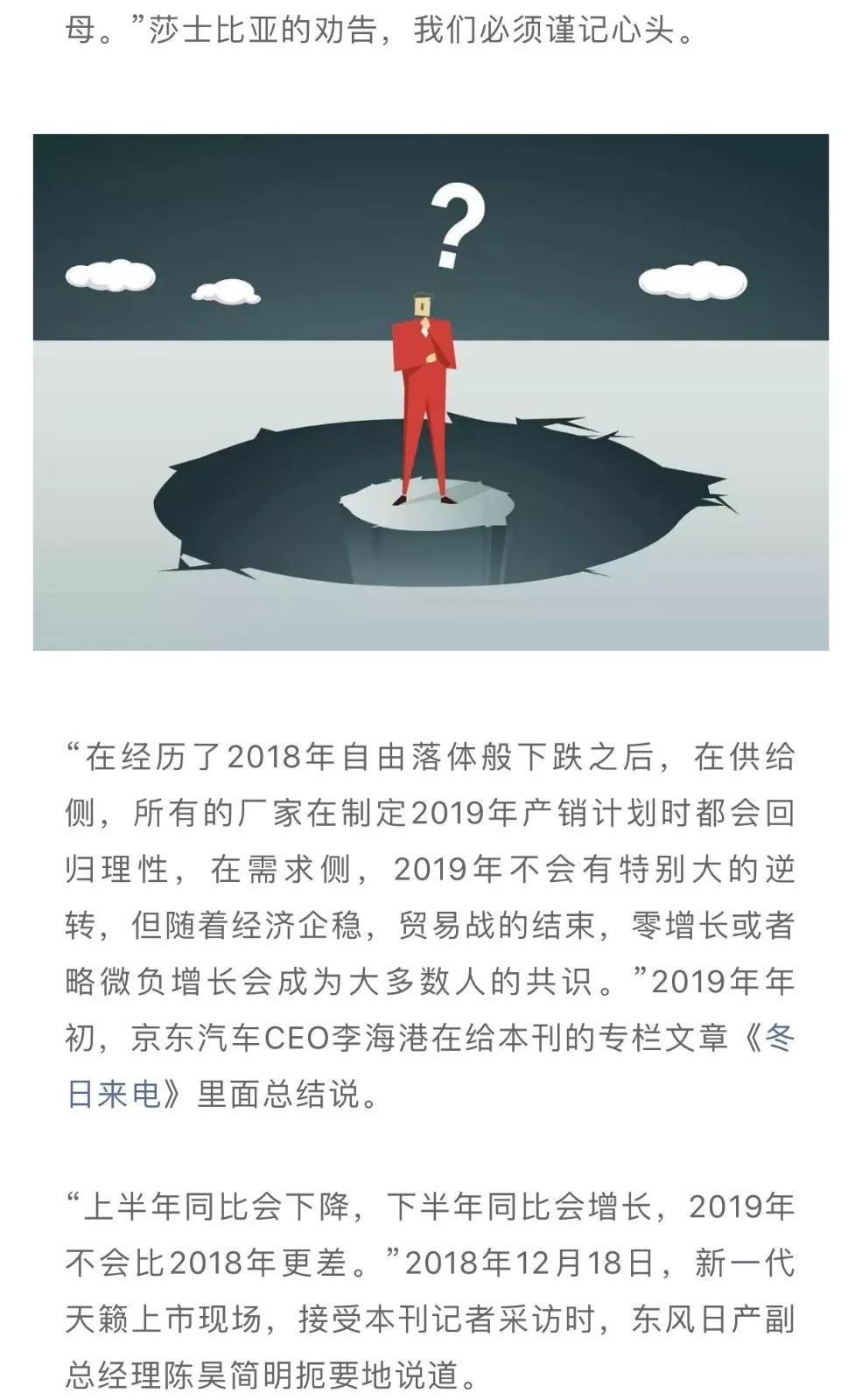Open the 《冬日来电》 article link

point(115,1093)
